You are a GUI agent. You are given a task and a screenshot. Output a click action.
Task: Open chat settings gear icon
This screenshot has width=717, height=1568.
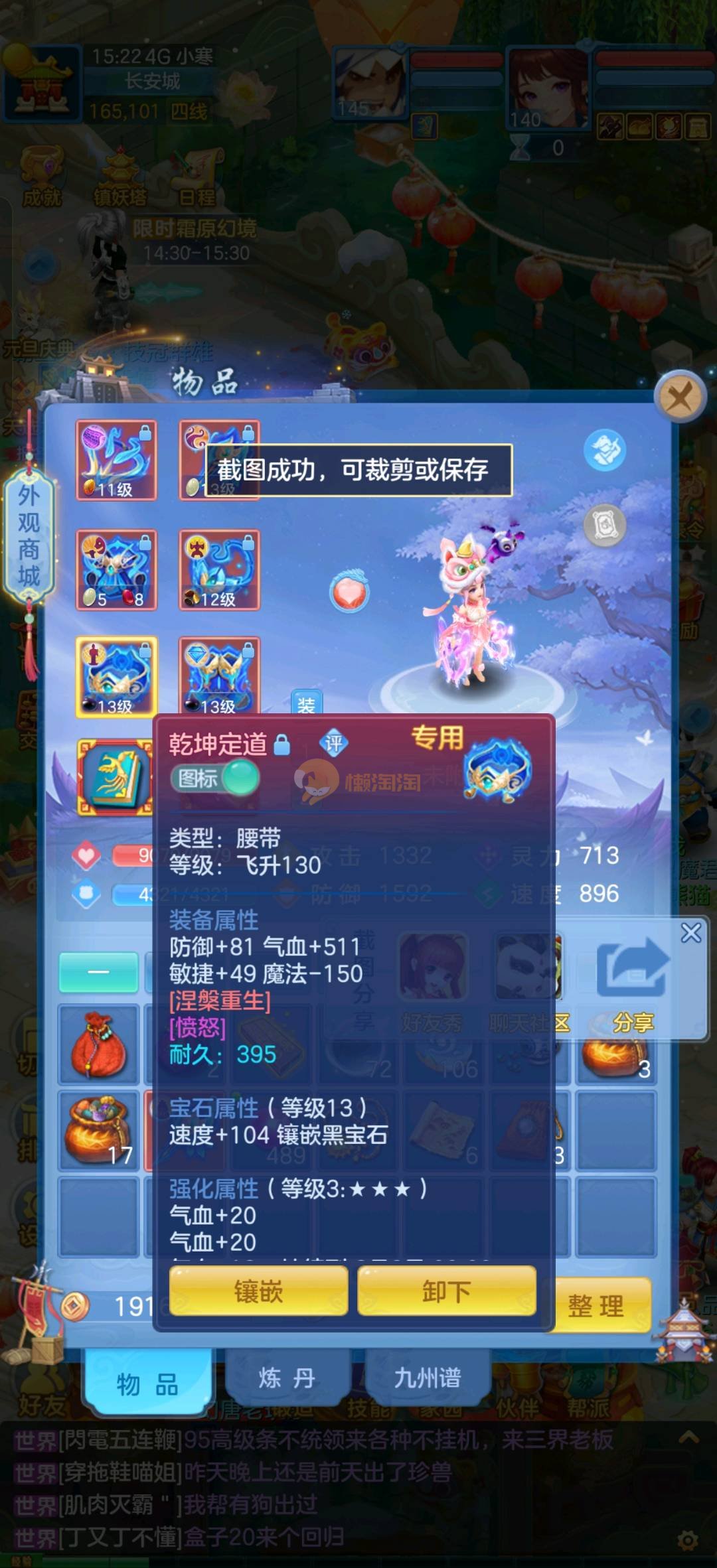688,1540
